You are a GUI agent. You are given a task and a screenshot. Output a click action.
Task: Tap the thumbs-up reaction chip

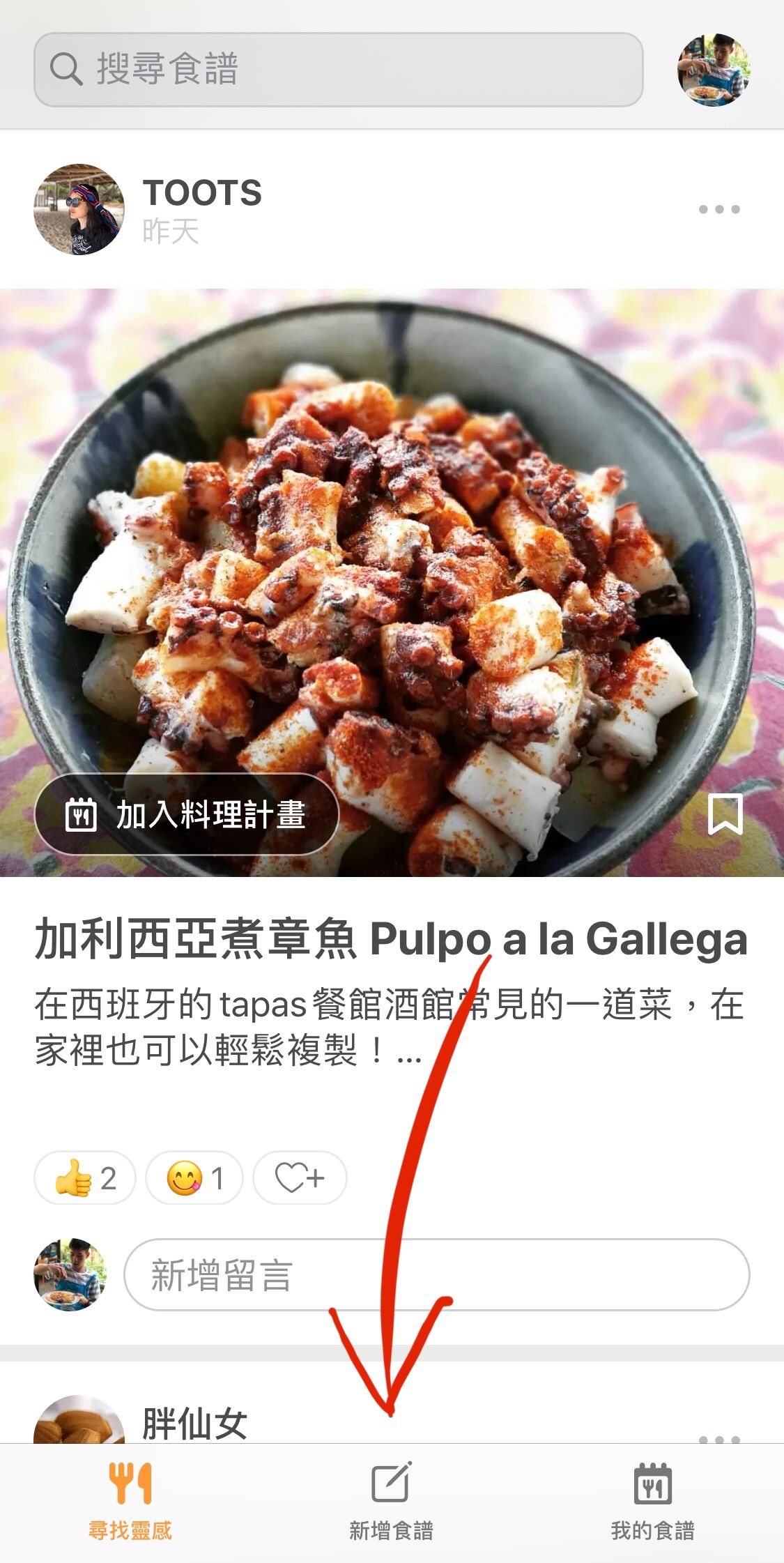[85, 1178]
